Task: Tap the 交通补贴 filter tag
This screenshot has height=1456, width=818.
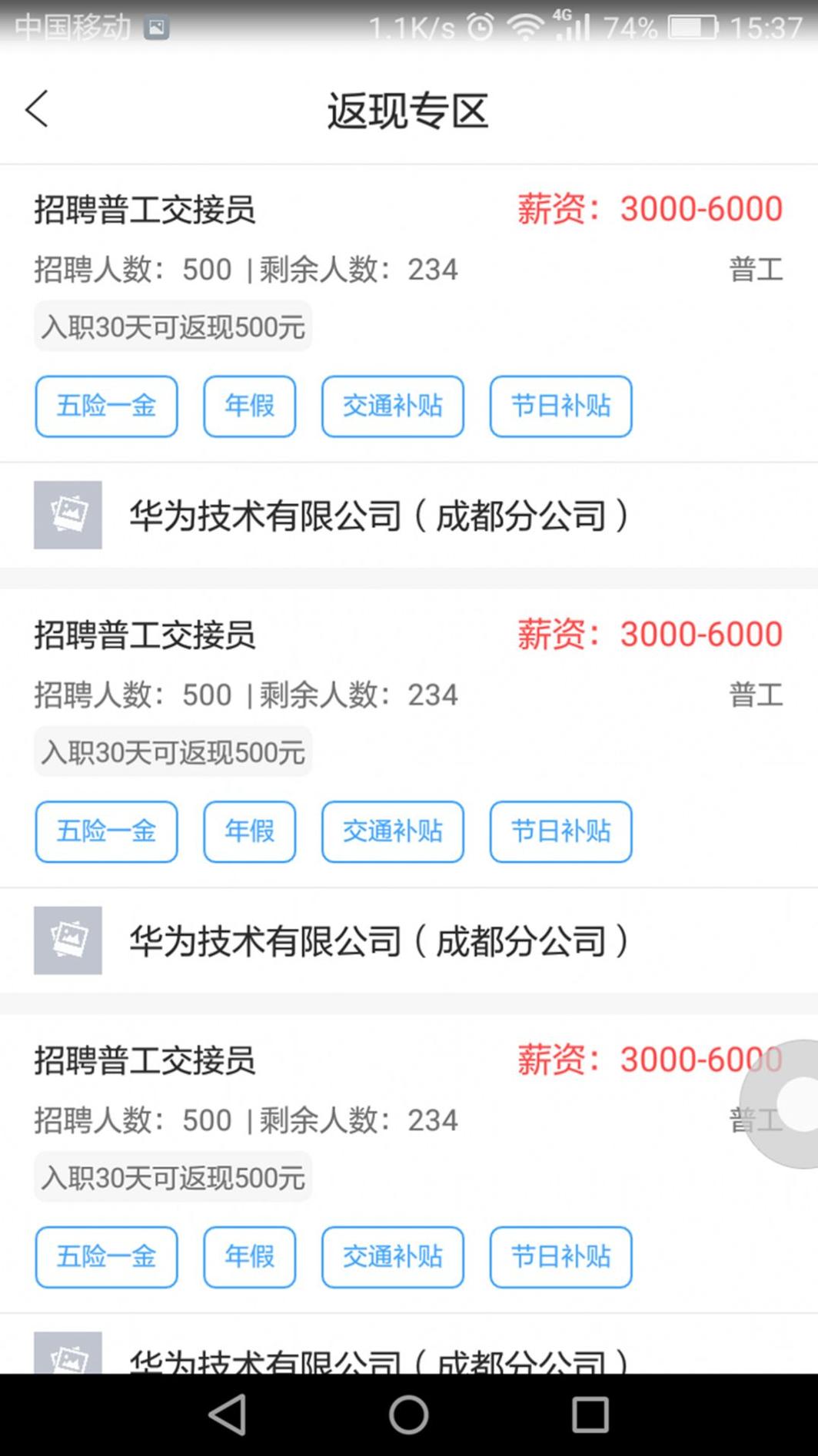Action: (x=392, y=406)
